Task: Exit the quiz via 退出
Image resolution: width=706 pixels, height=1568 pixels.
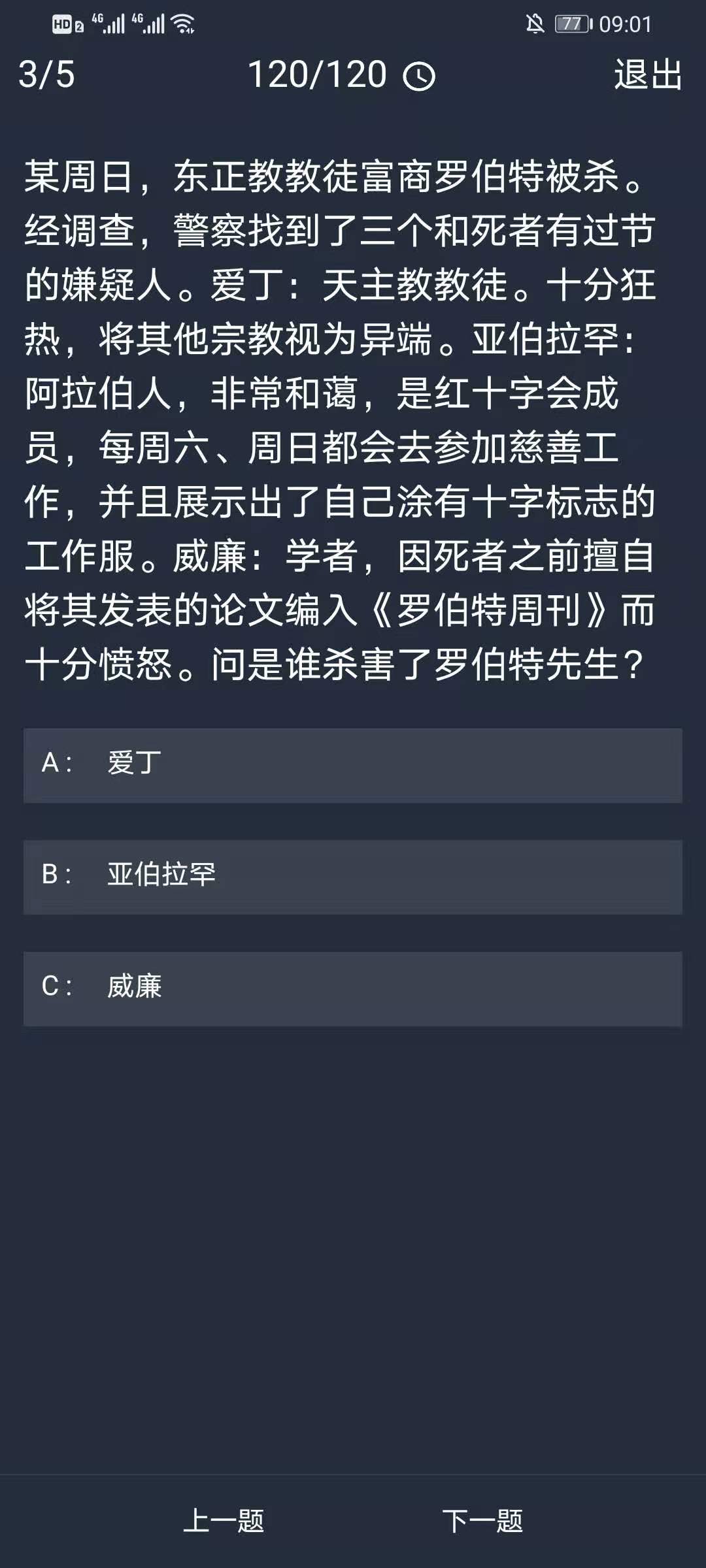Action: pyautogui.click(x=647, y=74)
